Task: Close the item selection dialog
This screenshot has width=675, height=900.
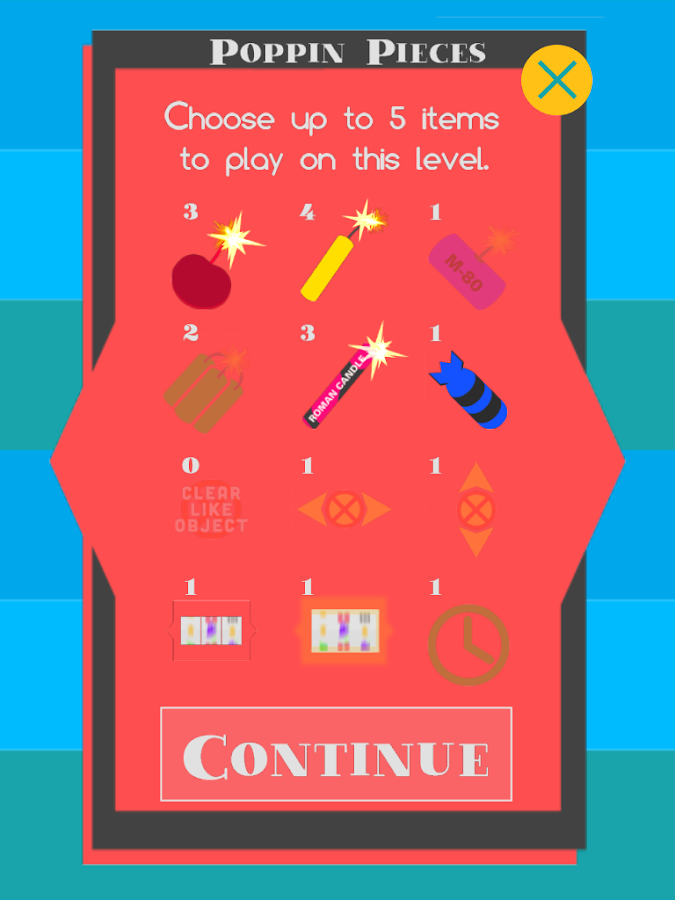Action: [557, 79]
